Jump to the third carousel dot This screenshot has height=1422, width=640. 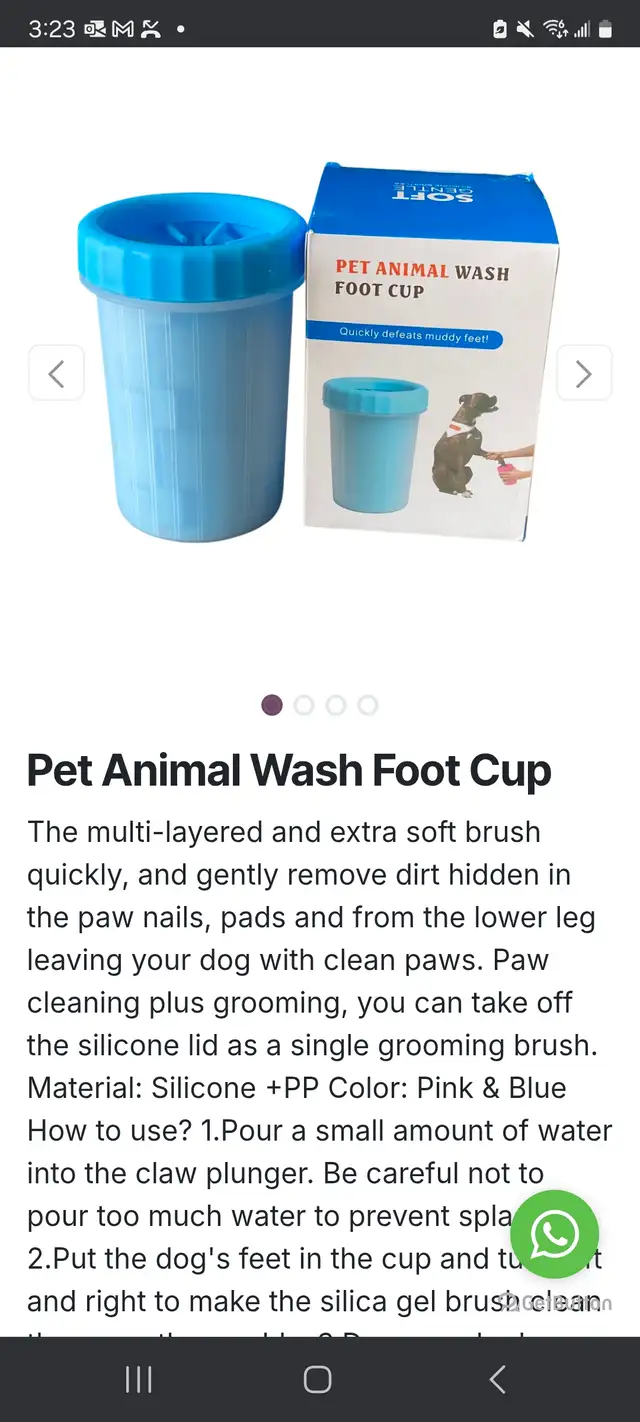click(336, 705)
